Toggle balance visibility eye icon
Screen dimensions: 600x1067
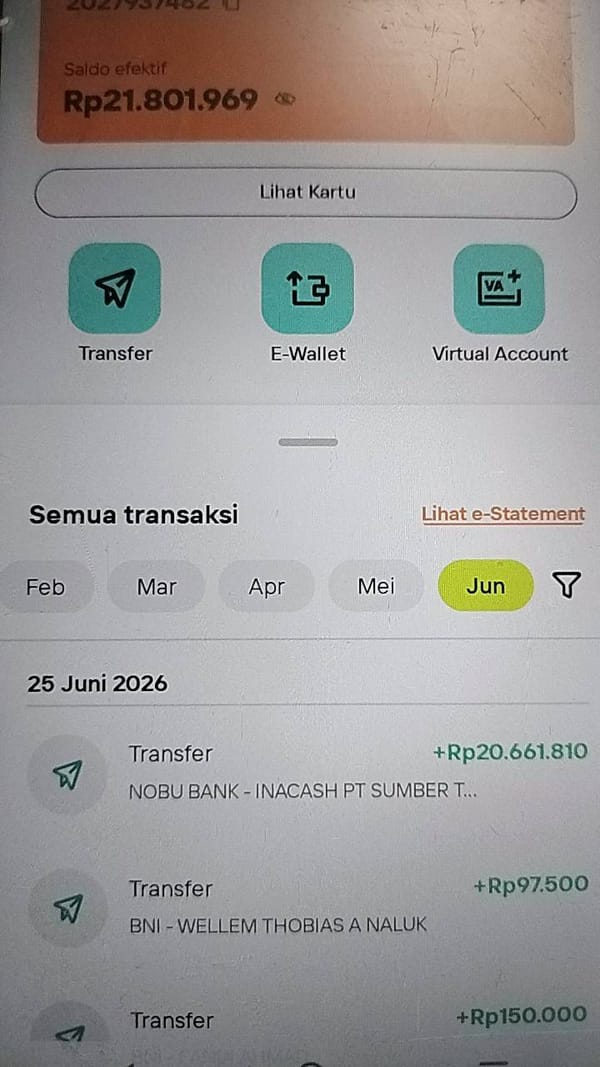pos(285,100)
